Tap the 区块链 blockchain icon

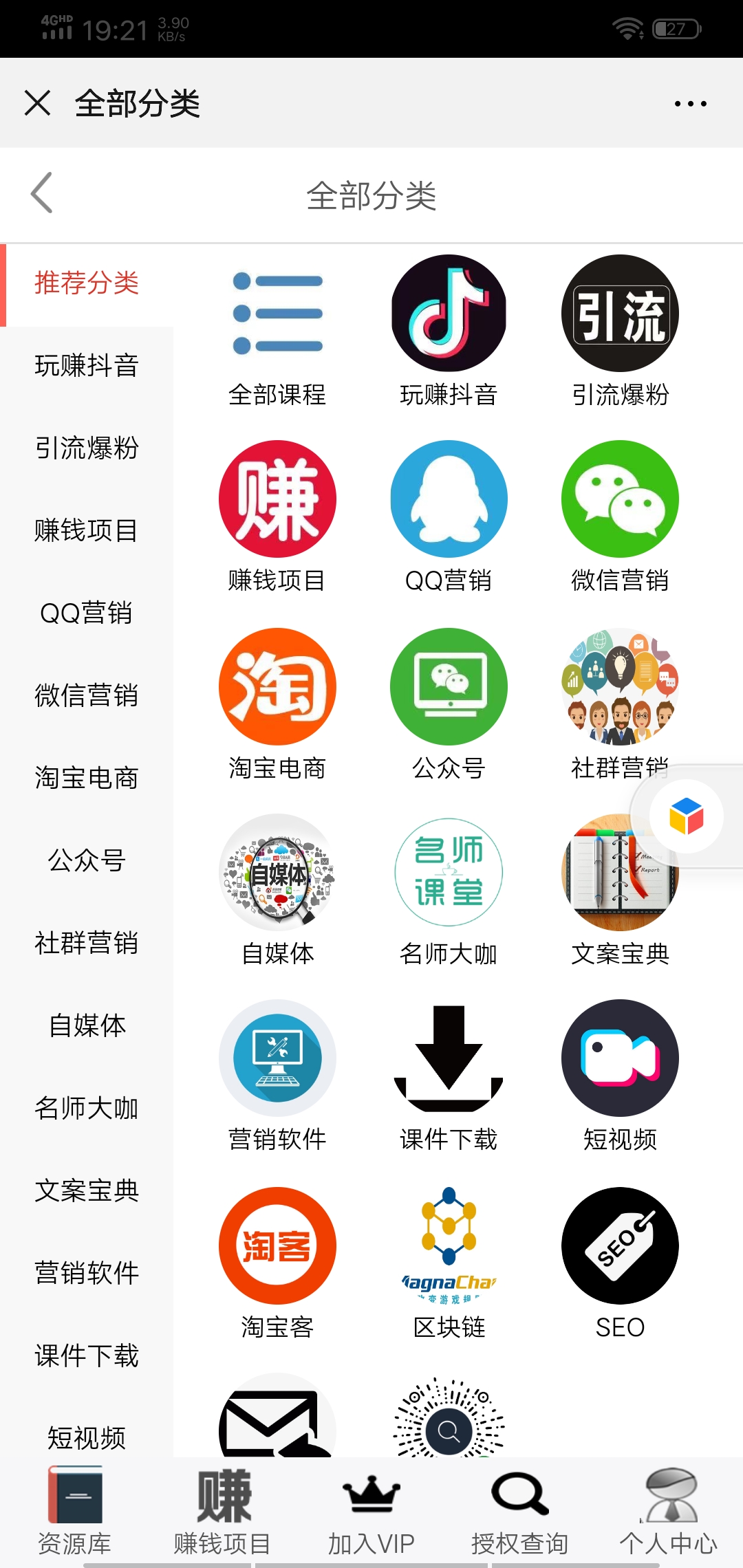click(448, 1245)
